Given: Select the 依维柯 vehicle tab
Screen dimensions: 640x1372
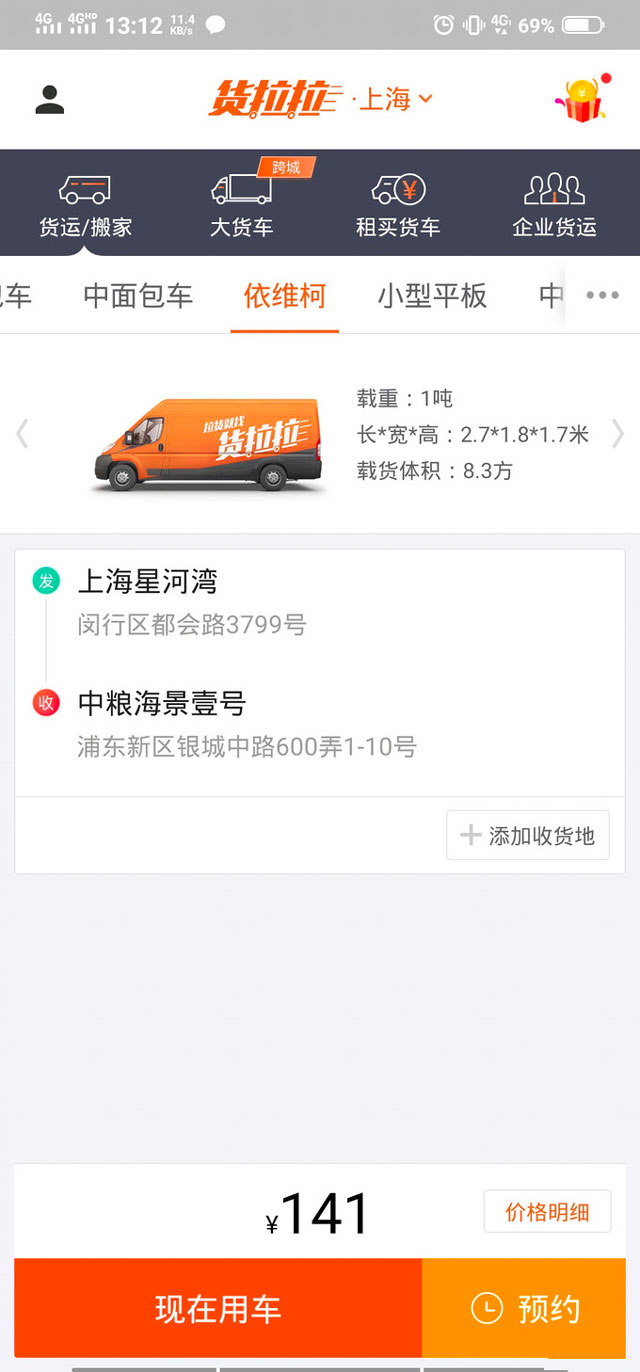Looking at the screenshot, I should coord(285,296).
